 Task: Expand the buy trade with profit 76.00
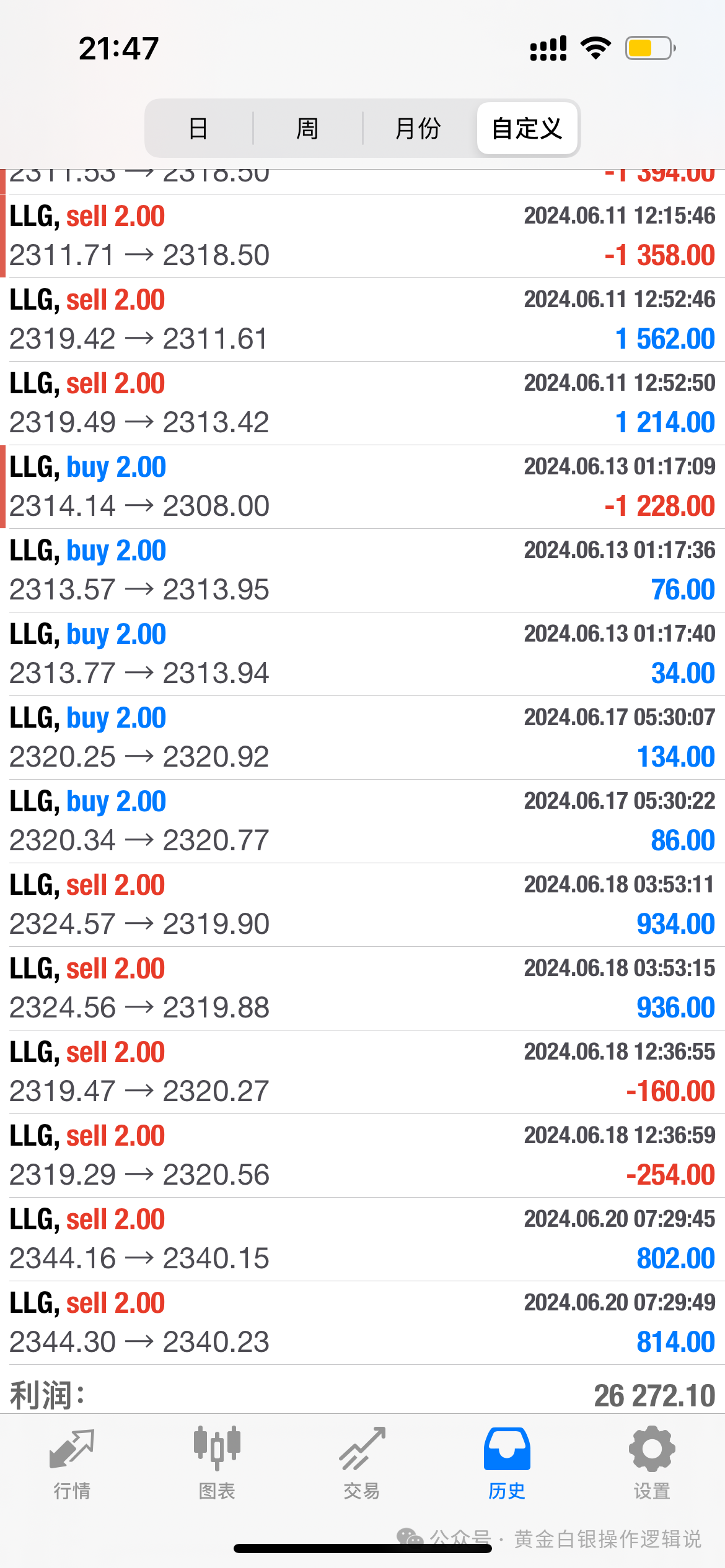point(362,570)
